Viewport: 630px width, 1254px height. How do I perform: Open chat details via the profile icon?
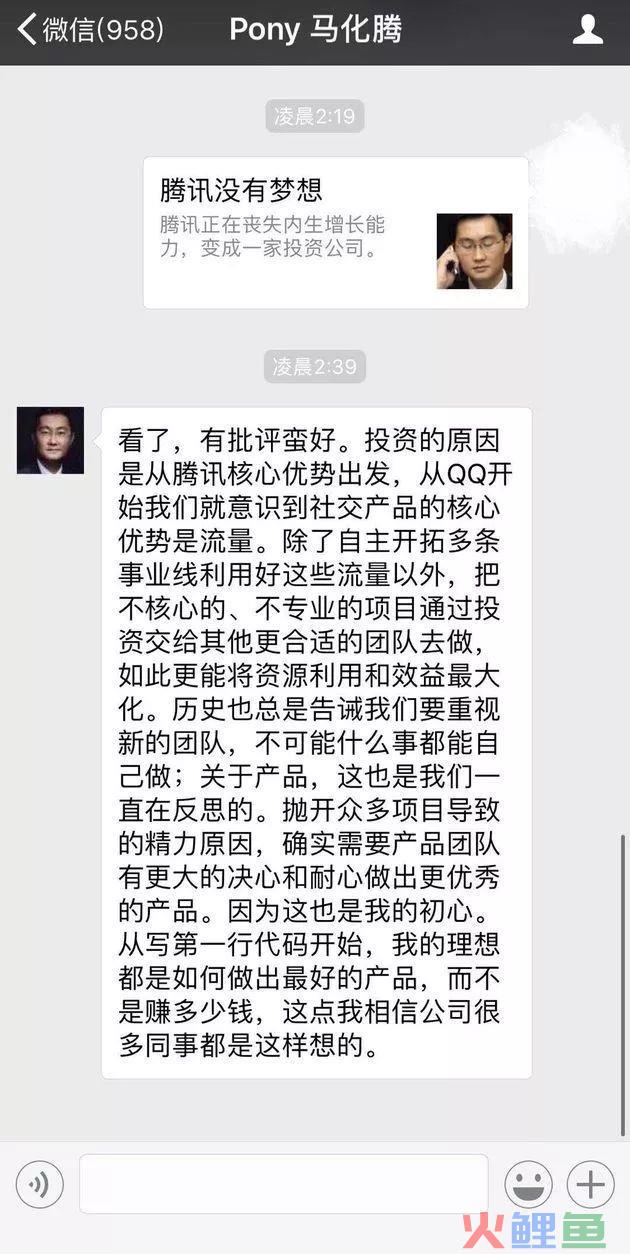[588, 30]
